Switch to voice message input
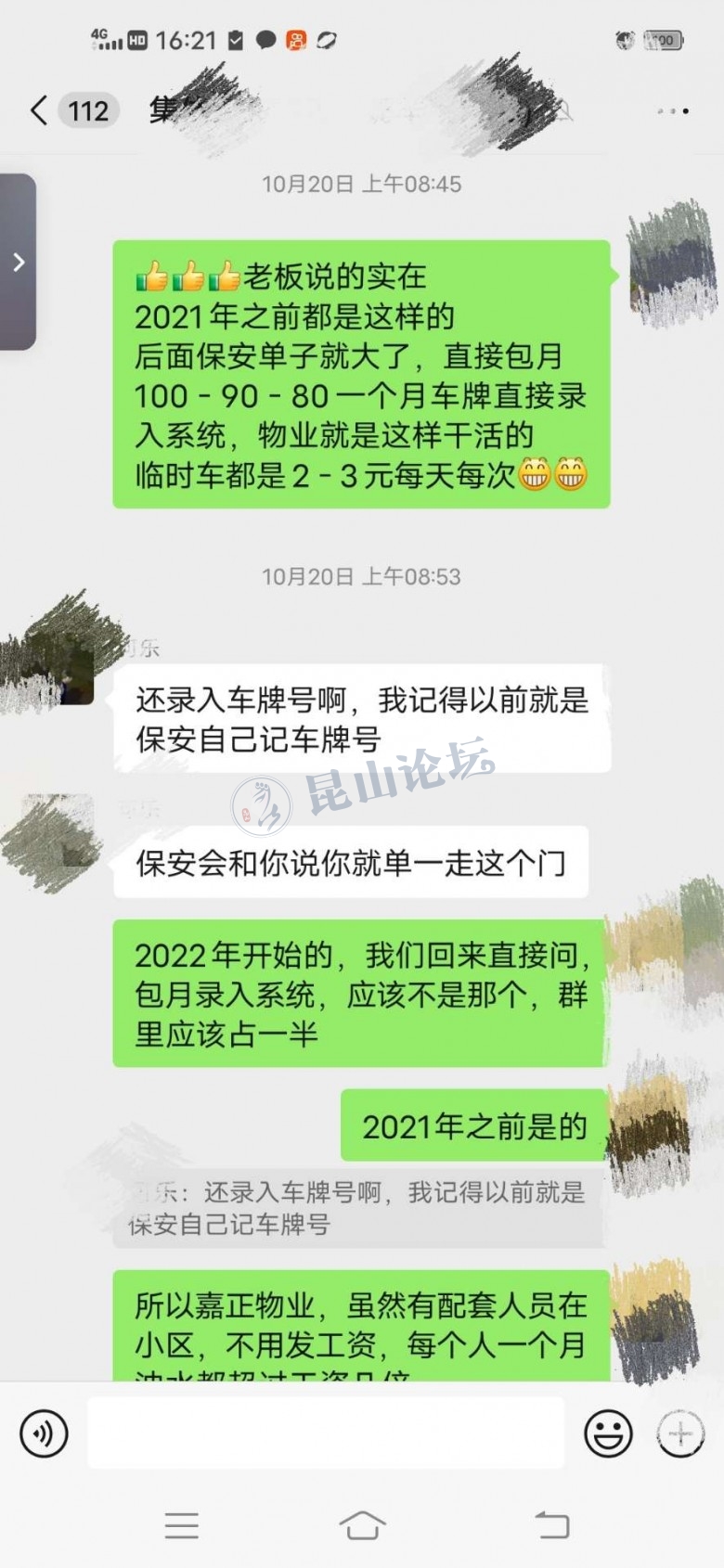This screenshot has width=724, height=1568. (x=44, y=1433)
